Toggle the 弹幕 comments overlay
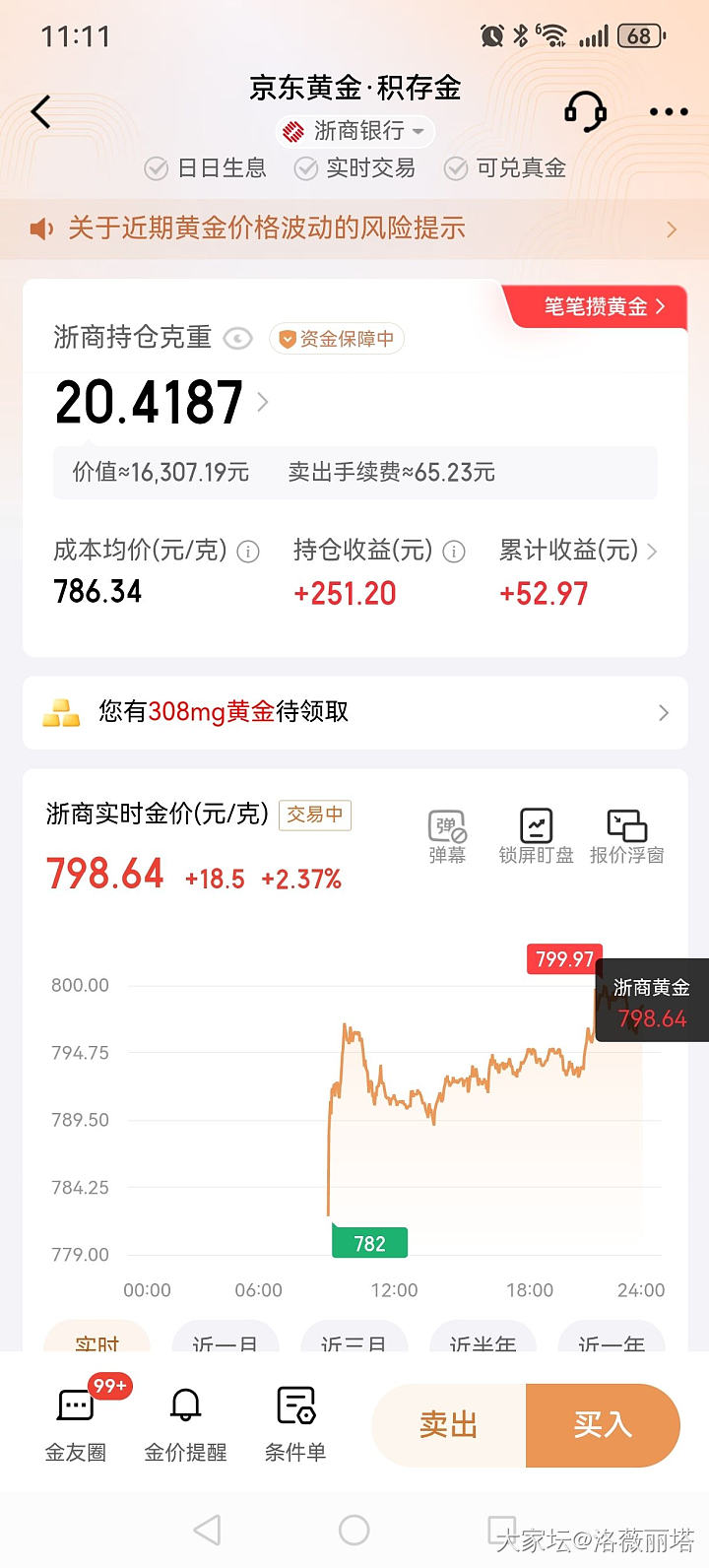Image resolution: width=709 pixels, height=1568 pixels. pyautogui.click(x=447, y=836)
